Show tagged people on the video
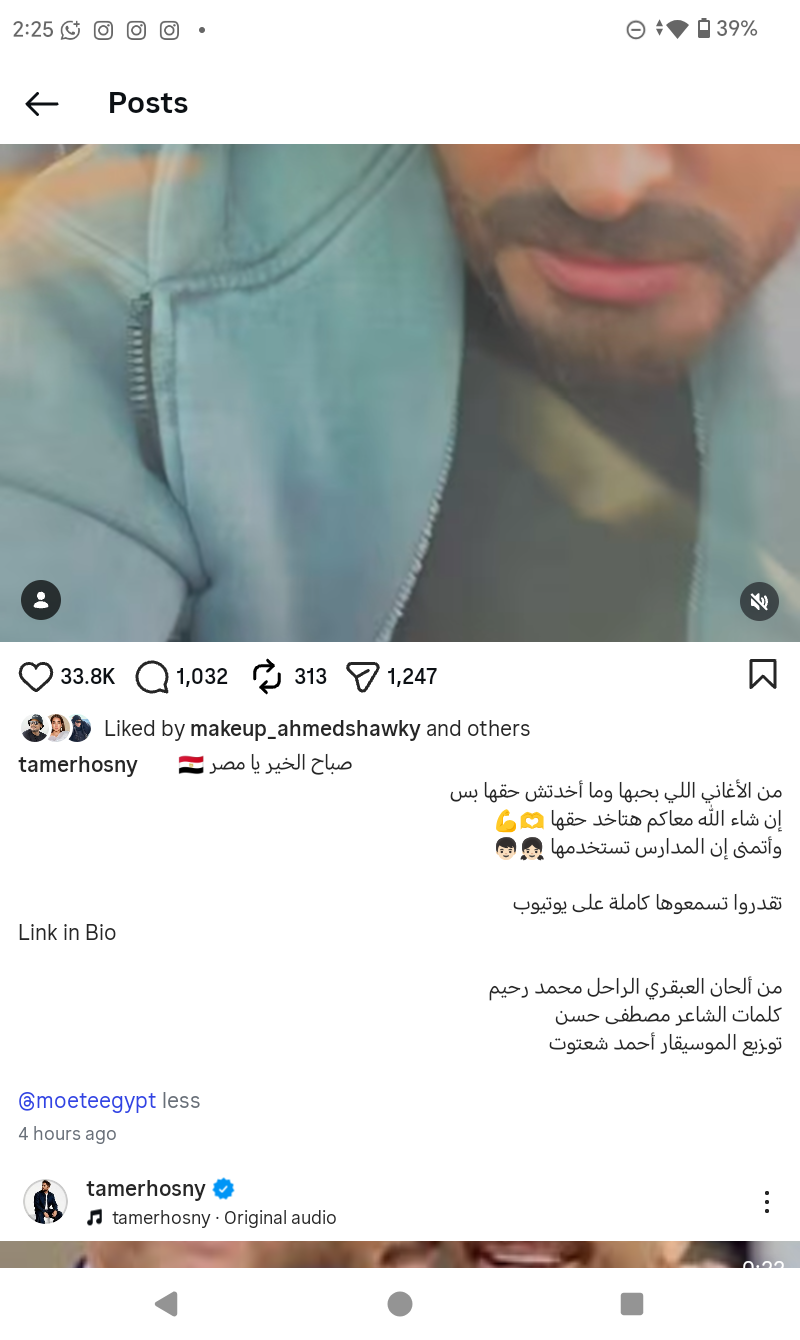 [41, 600]
